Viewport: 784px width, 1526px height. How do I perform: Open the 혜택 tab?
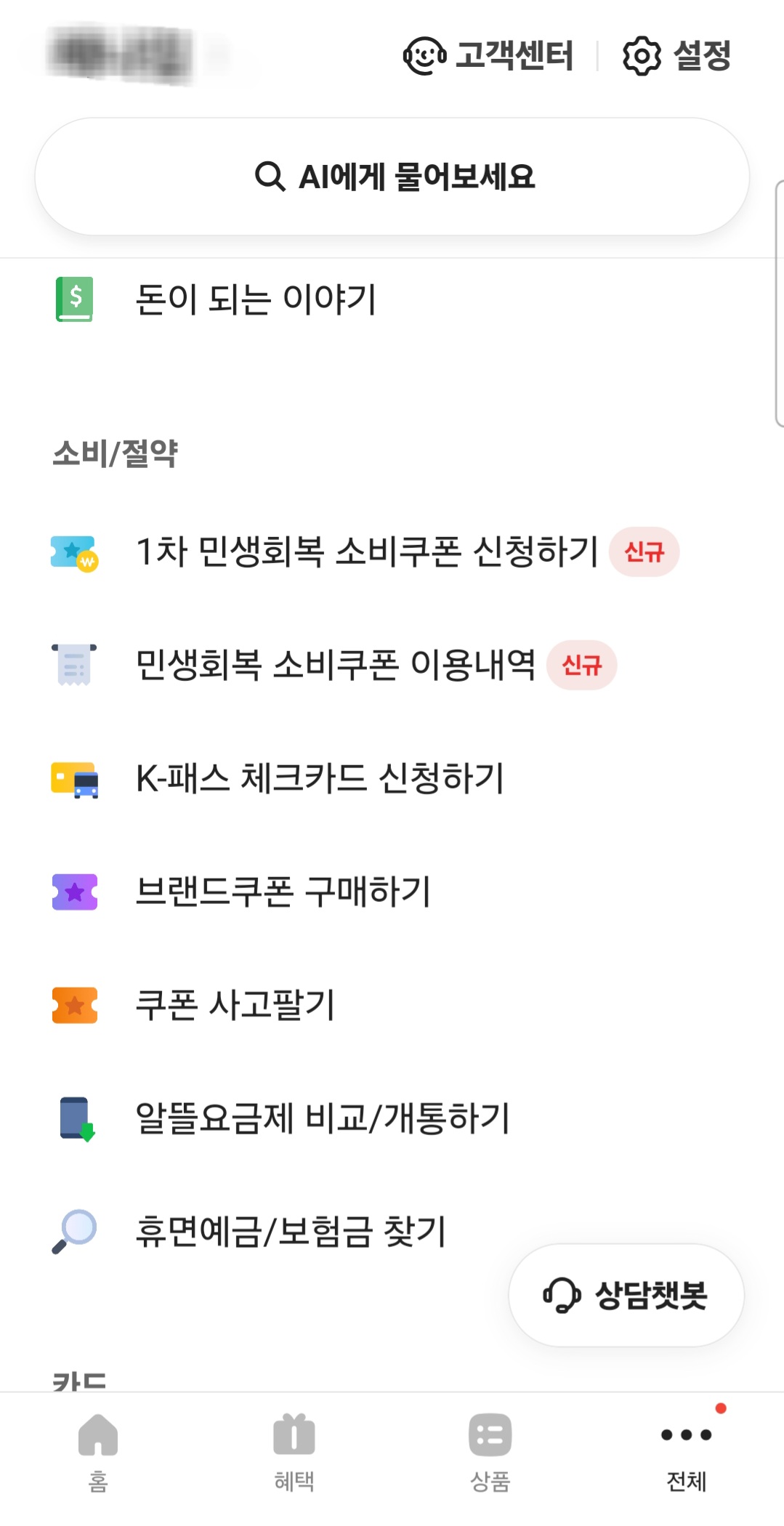(x=294, y=1452)
